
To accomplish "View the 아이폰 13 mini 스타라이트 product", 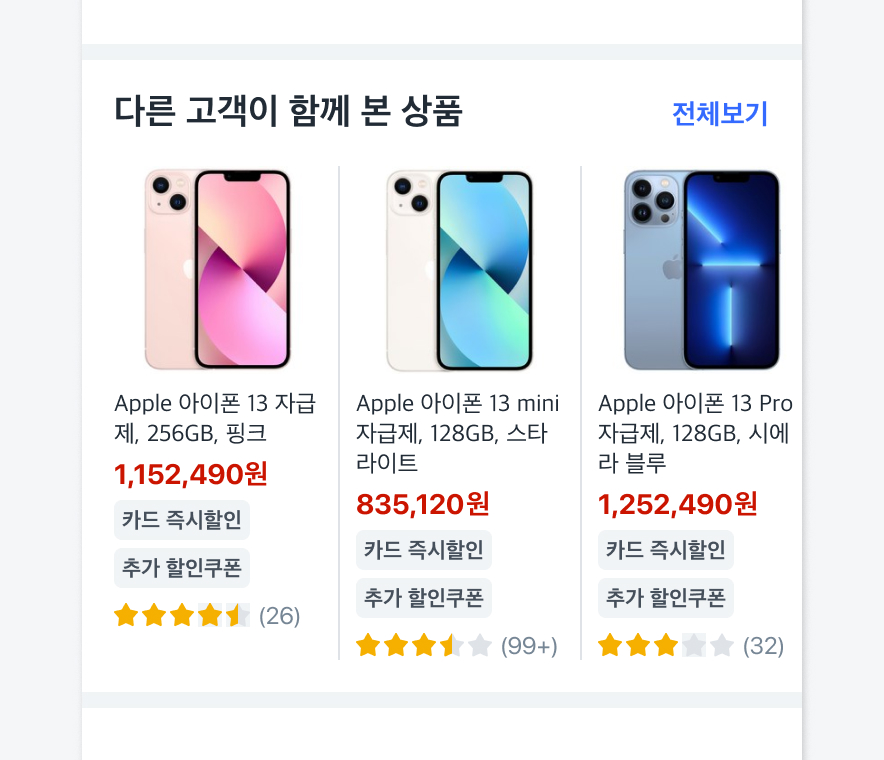I will coord(459,270).
